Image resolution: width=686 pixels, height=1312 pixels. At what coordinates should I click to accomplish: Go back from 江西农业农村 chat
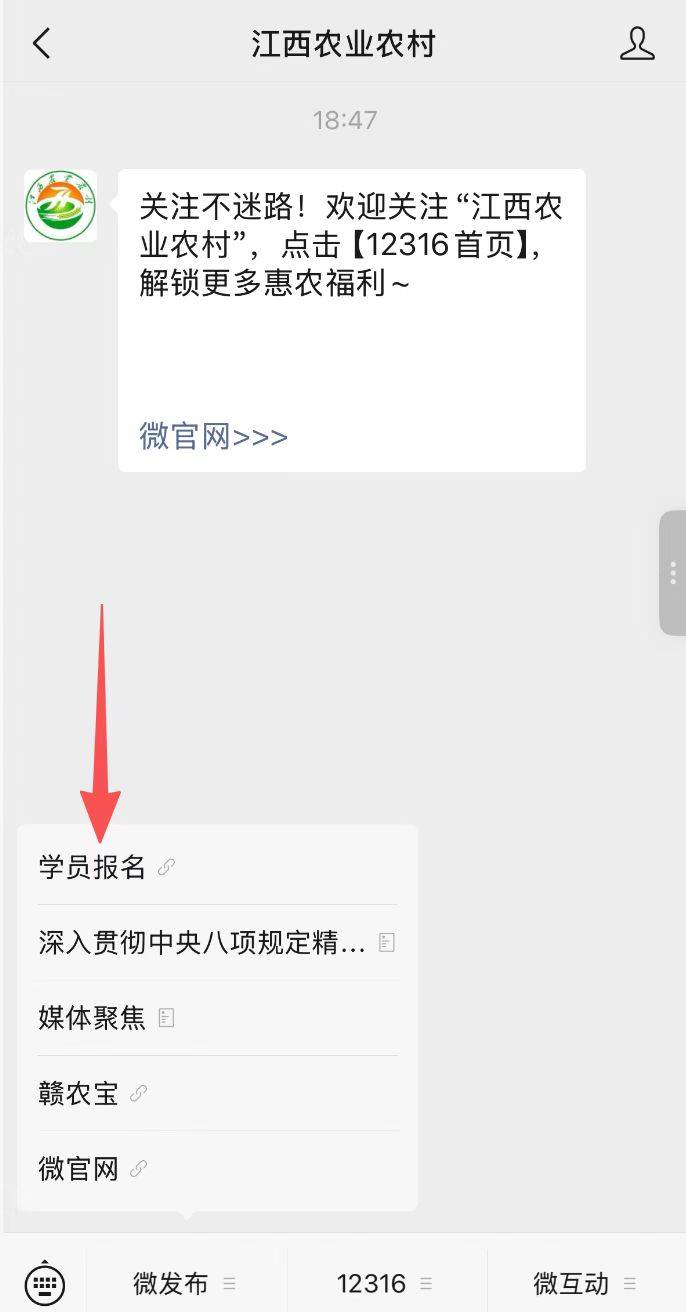tap(41, 44)
